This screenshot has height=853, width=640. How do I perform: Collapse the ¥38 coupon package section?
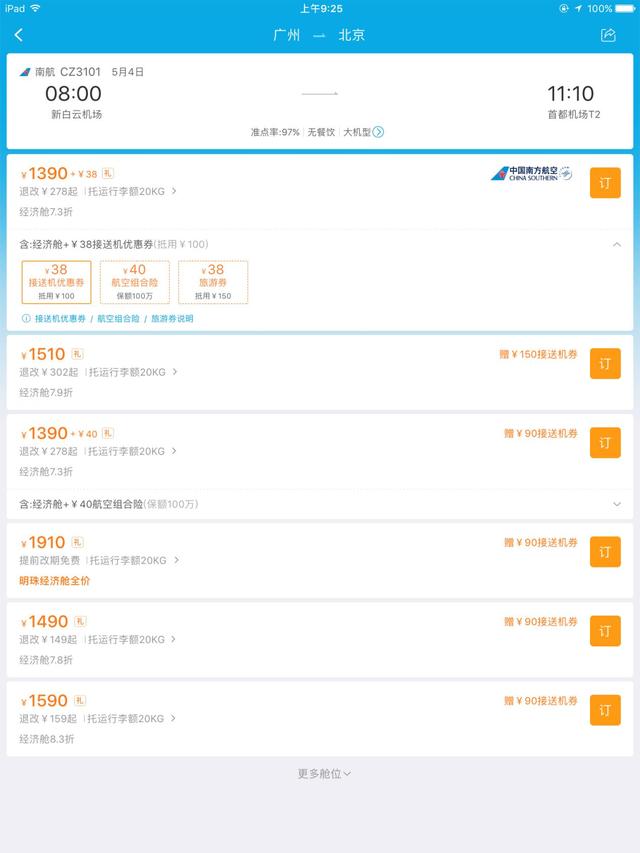(x=616, y=245)
